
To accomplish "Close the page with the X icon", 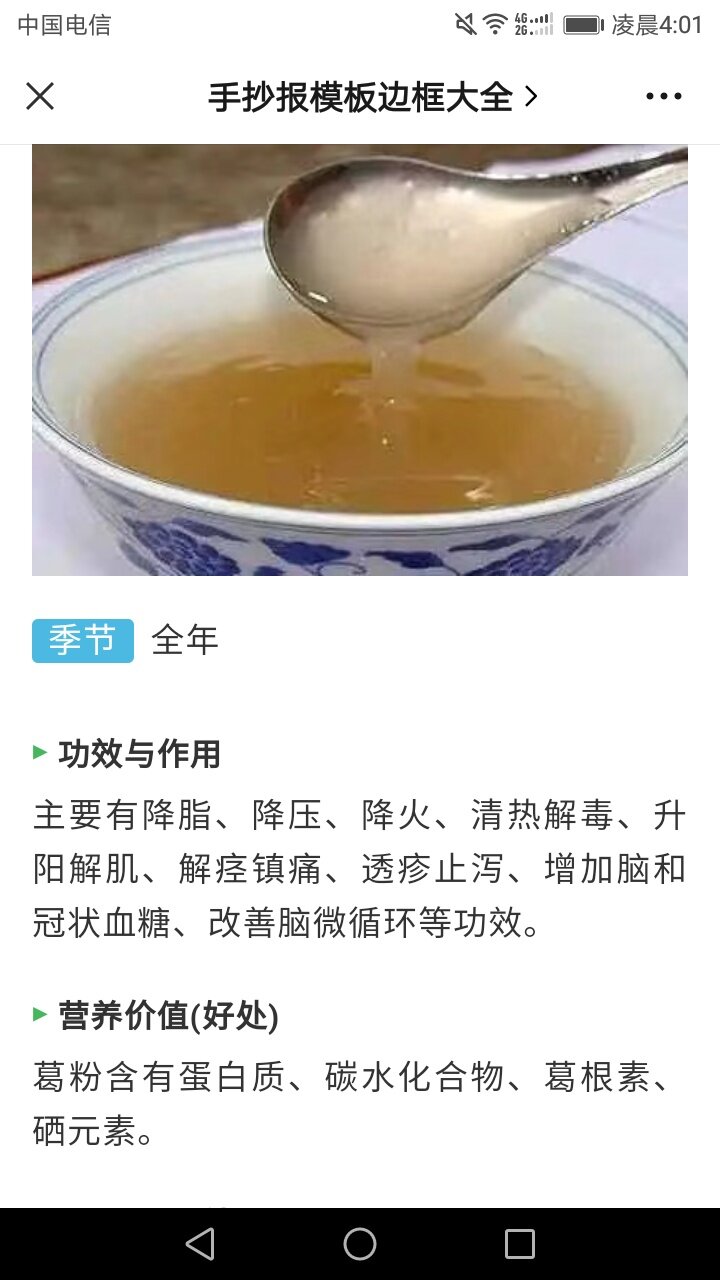I will coord(40,97).
